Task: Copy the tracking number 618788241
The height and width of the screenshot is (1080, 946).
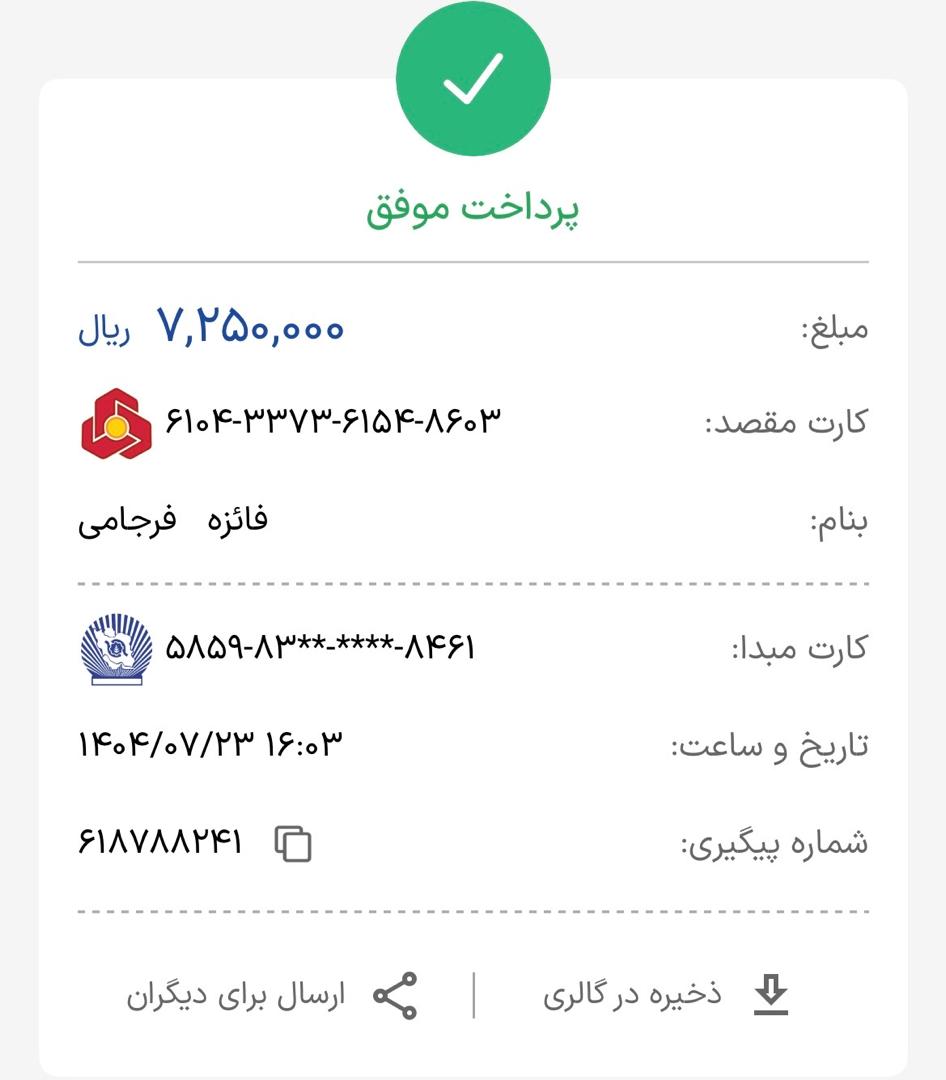Action: [294, 844]
